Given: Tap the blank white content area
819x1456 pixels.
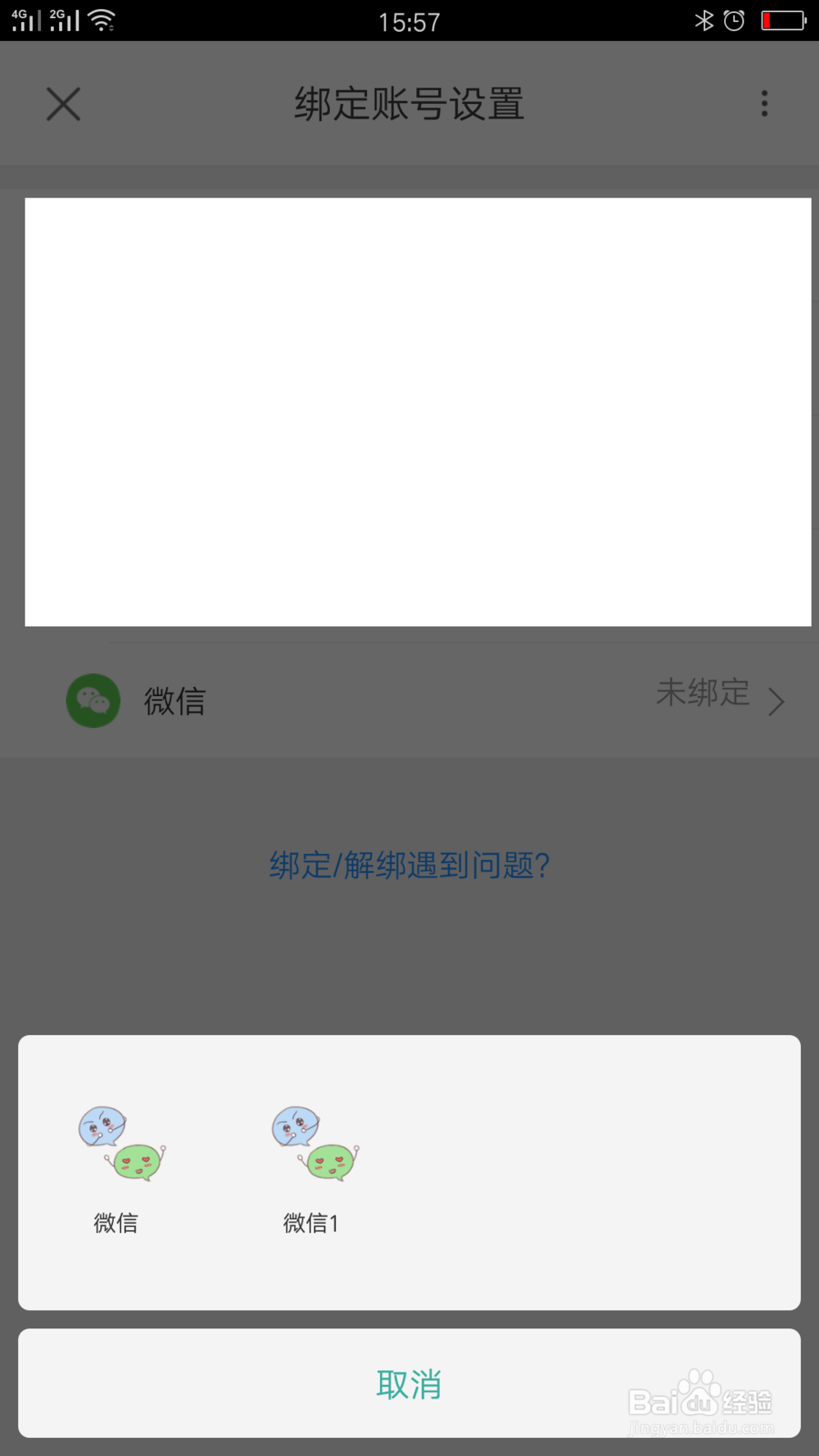Looking at the screenshot, I should [409, 409].
